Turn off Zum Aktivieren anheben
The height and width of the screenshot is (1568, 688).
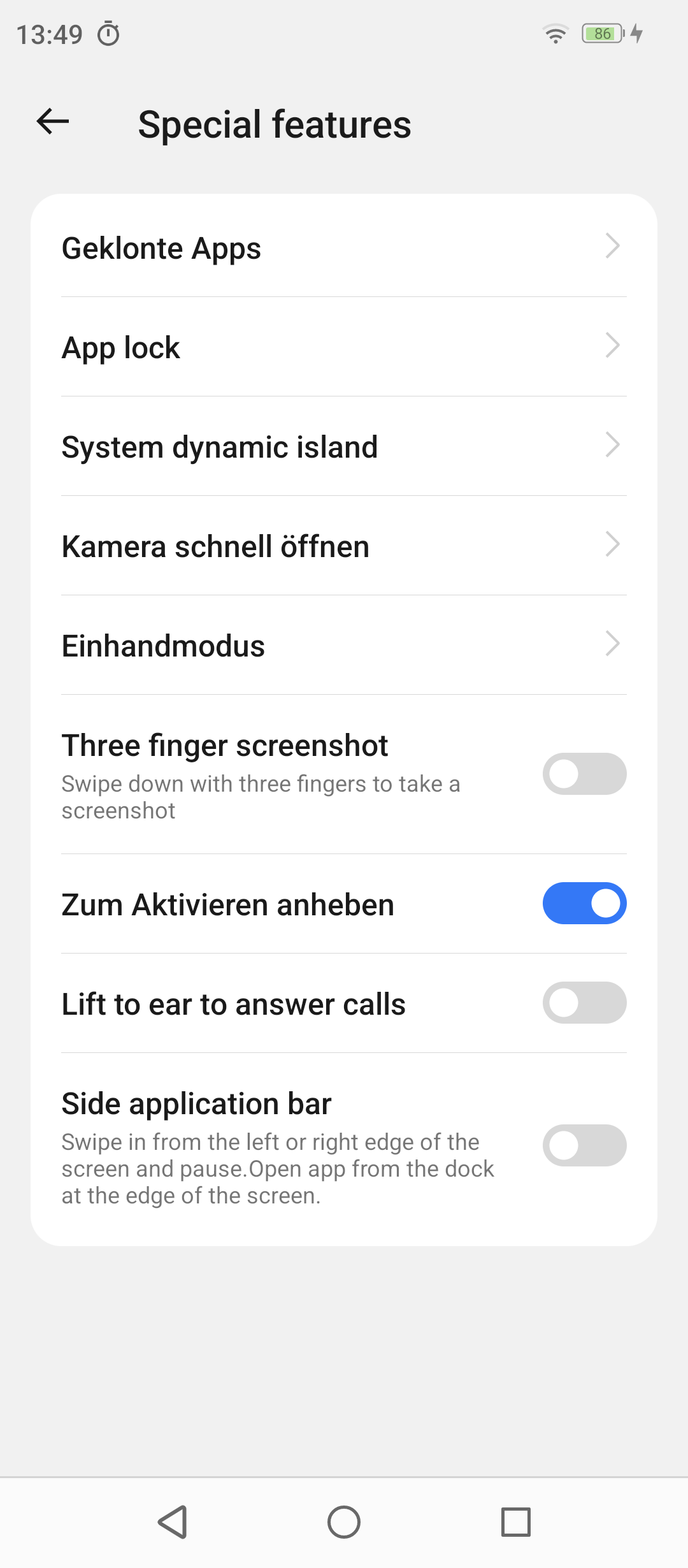click(x=584, y=903)
